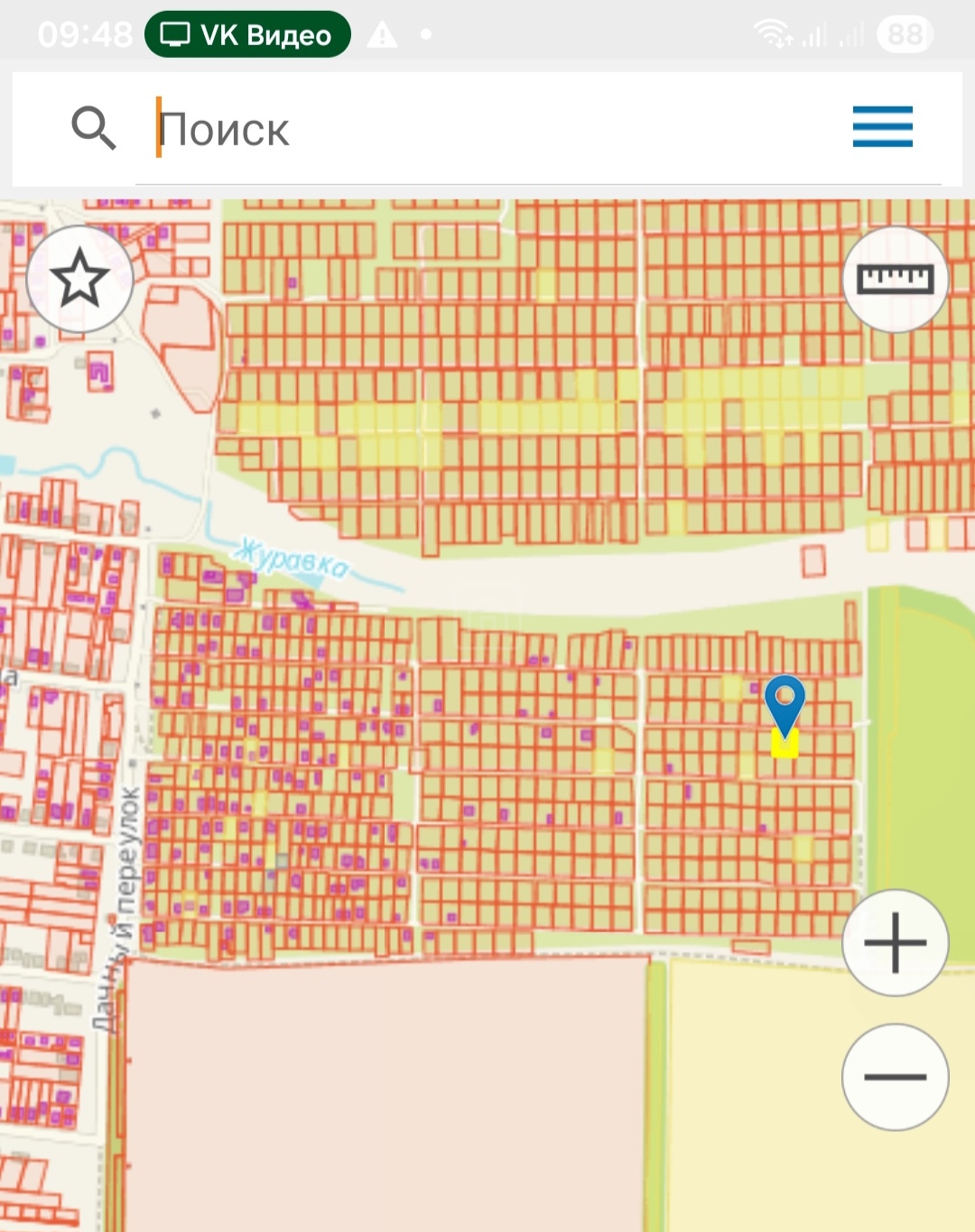Tap the magnifier search icon
Screen dimensions: 975x1232
click(x=94, y=127)
